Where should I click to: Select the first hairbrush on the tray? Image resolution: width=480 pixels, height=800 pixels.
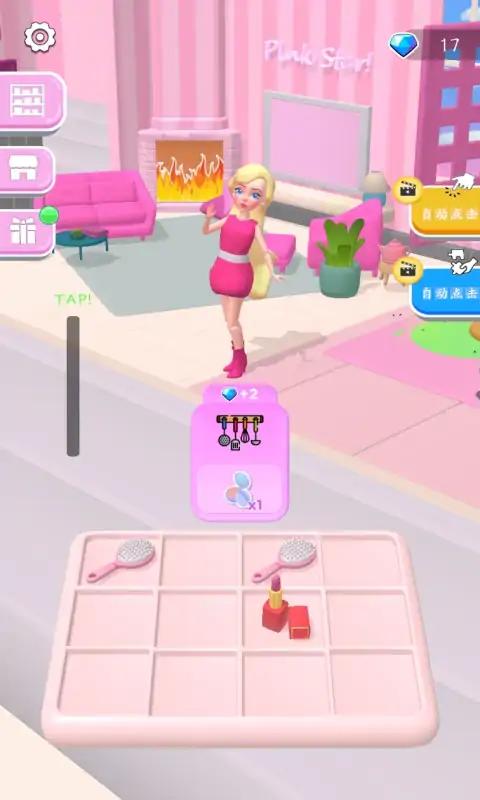point(121,559)
